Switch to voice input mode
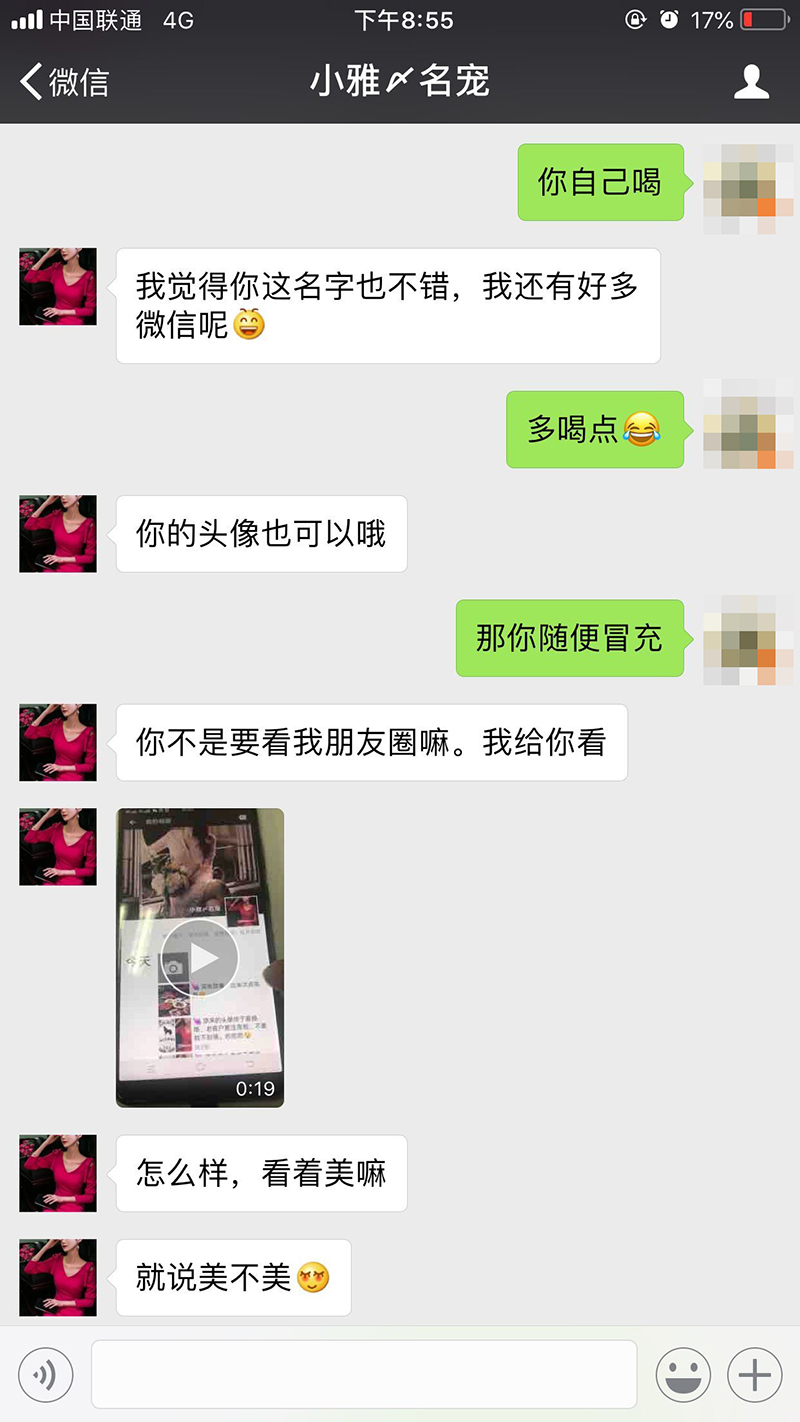The image size is (800, 1422). pyautogui.click(x=46, y=1375)
